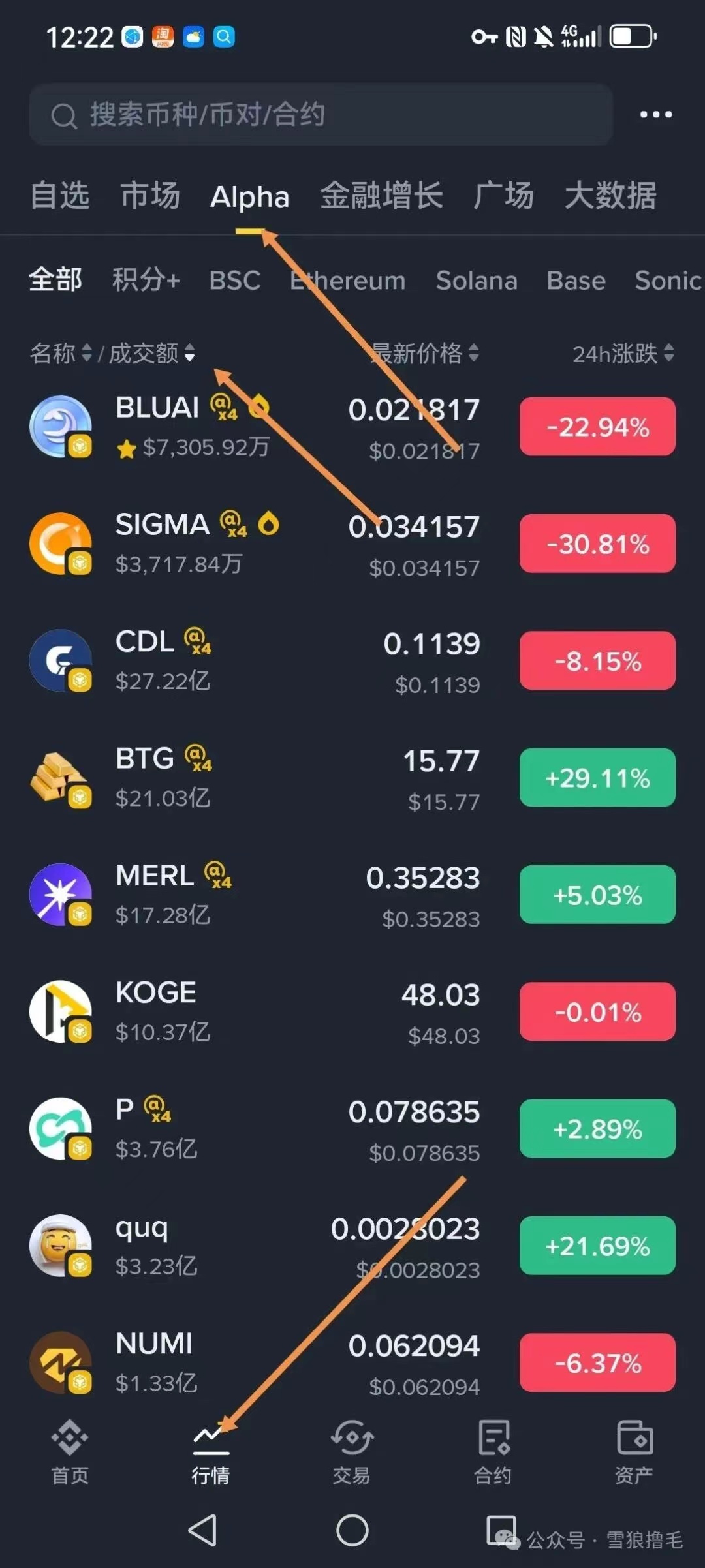Filter tokens by Solana chain
The width and height of the screenshot is (705, 1568).
pyautogui.click(x=477, y=281)
